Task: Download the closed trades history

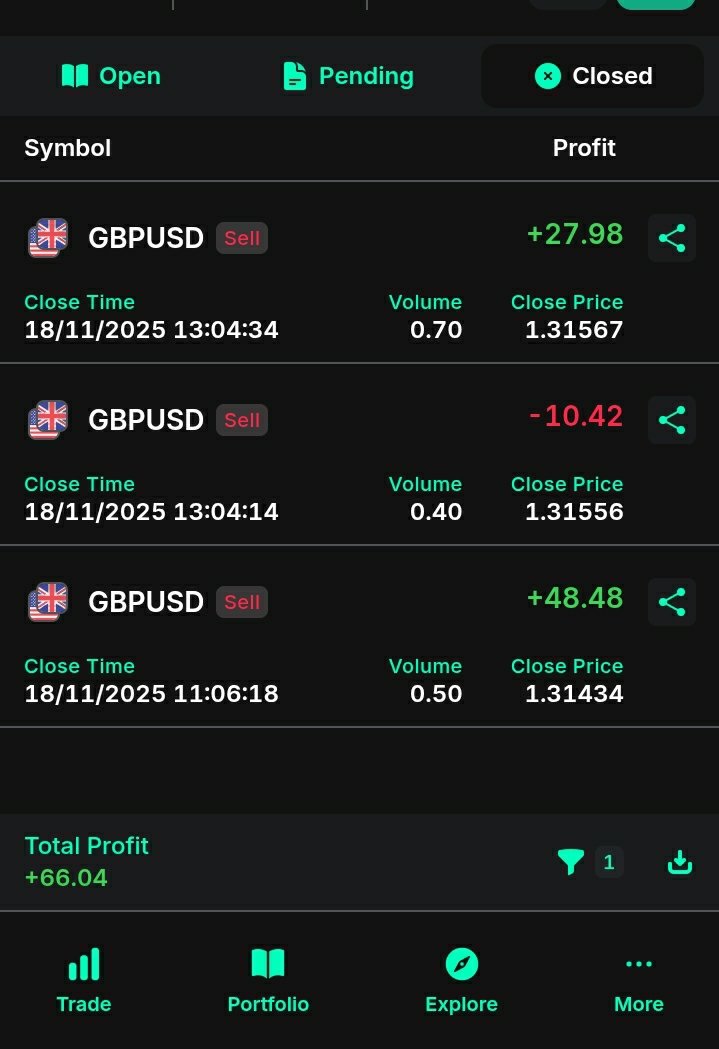Action: 680,862
